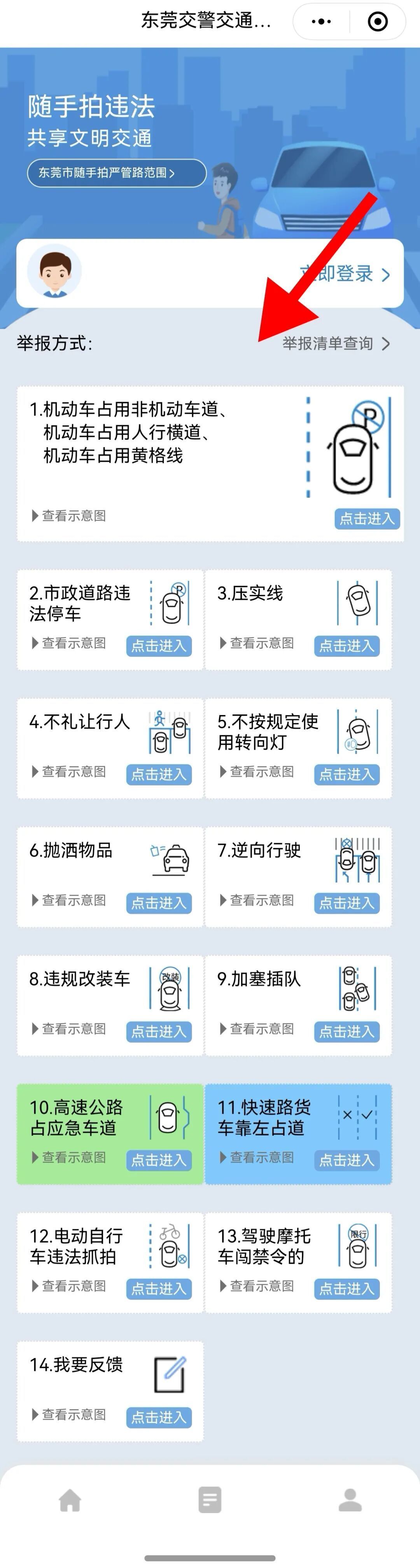Open the mini program's three-dot menu
420x1568 pixels.
pyautogui.click(x=321, y=22)
